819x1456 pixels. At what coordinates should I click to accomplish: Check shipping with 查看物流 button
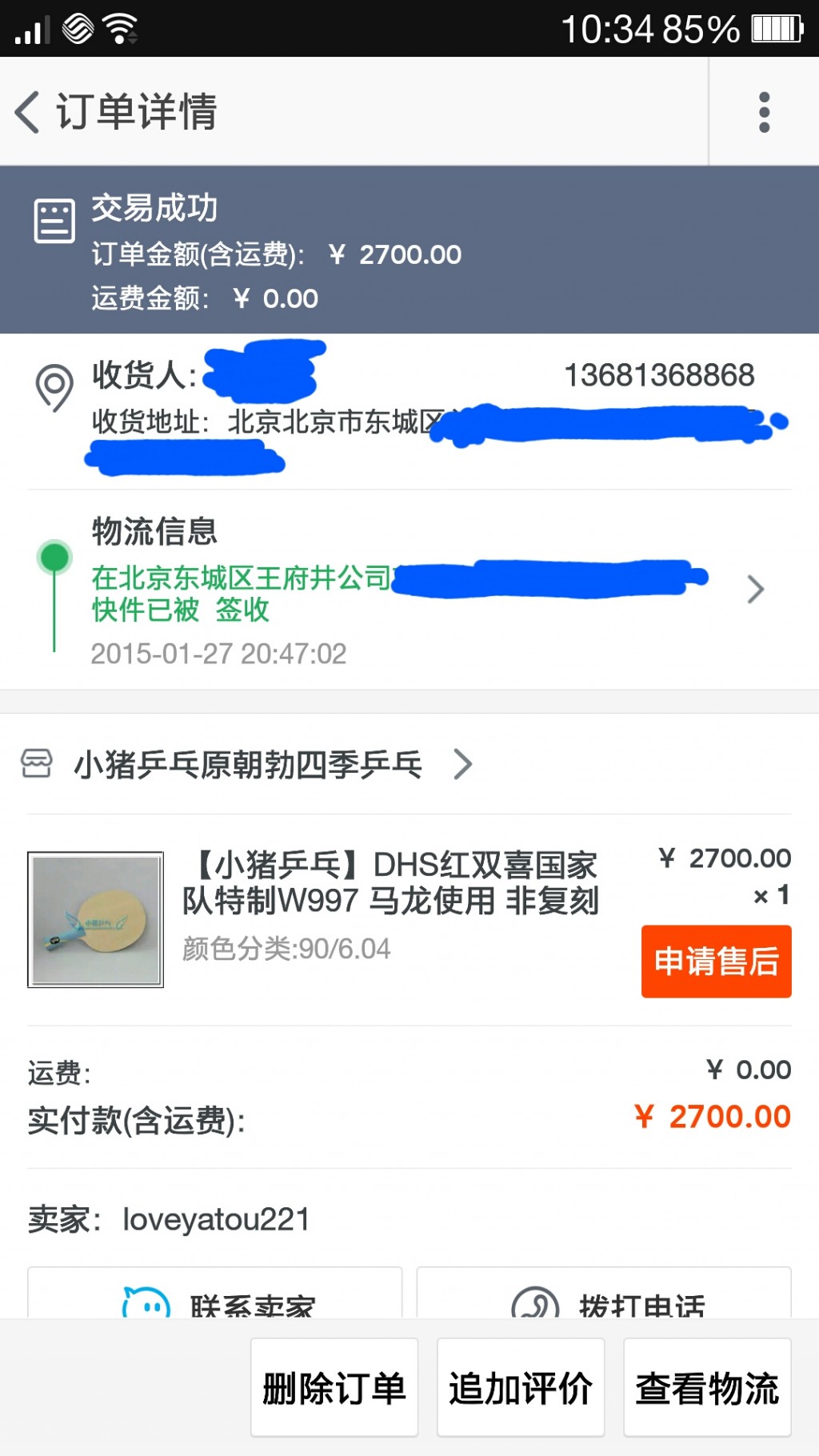707,1388
